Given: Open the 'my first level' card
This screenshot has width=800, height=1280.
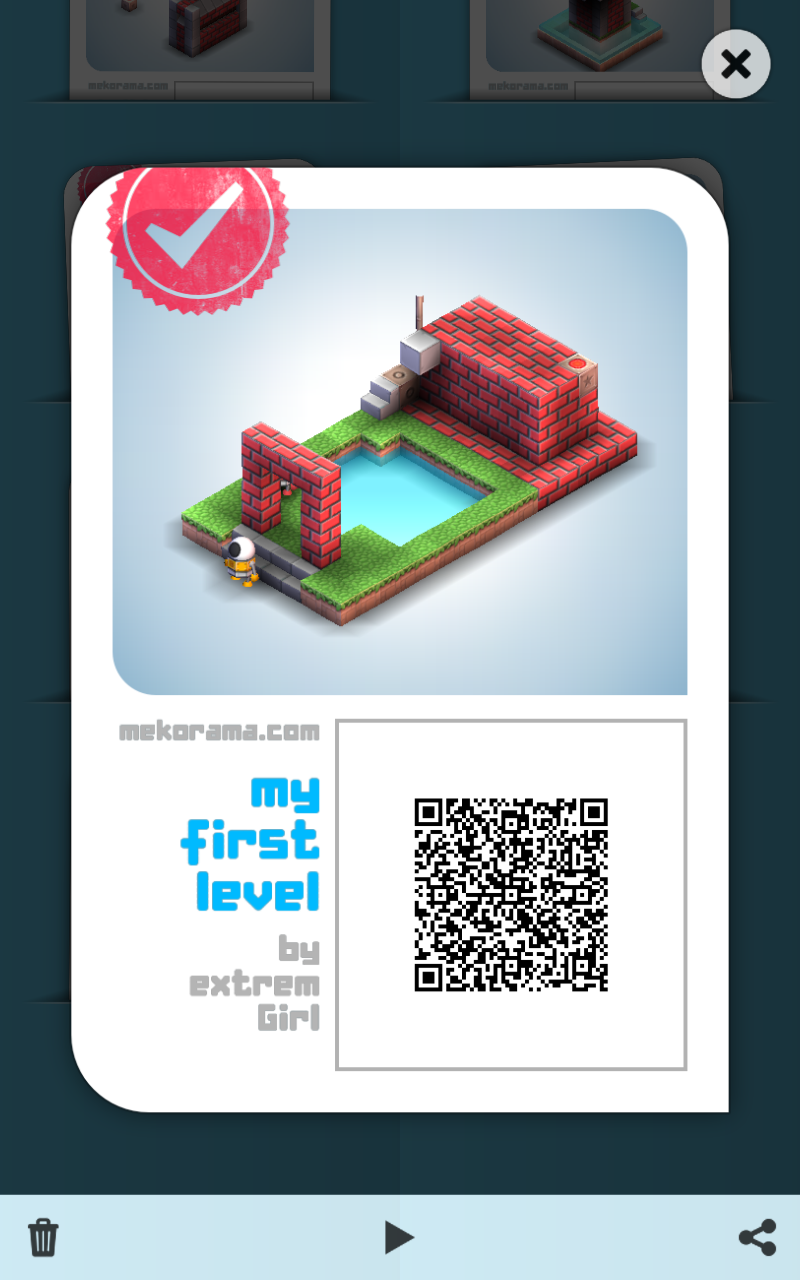Looking at the screenshot, I should [x=400, y=452].
